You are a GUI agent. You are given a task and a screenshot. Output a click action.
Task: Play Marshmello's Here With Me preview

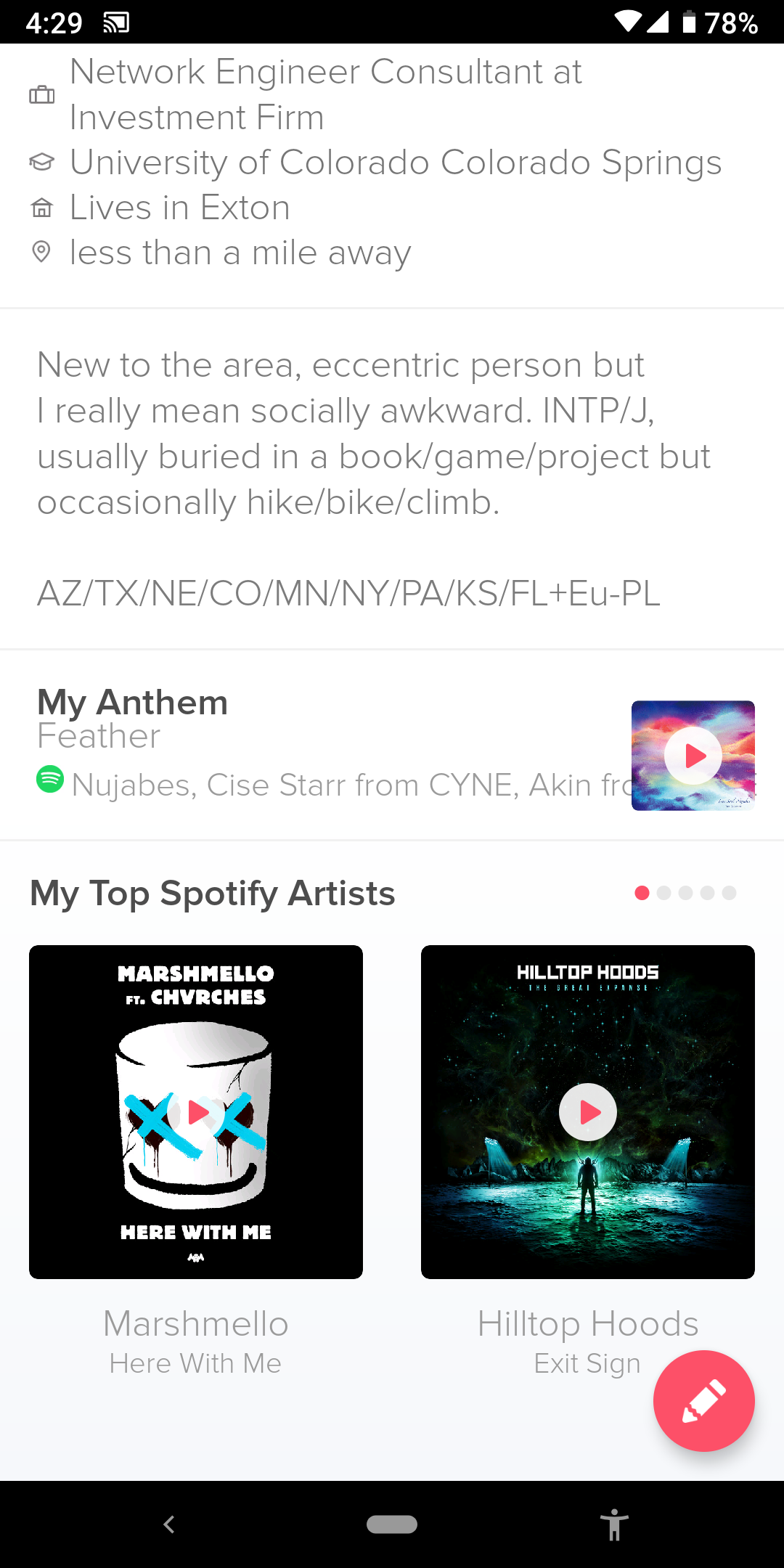click(x=196, y=1112)
